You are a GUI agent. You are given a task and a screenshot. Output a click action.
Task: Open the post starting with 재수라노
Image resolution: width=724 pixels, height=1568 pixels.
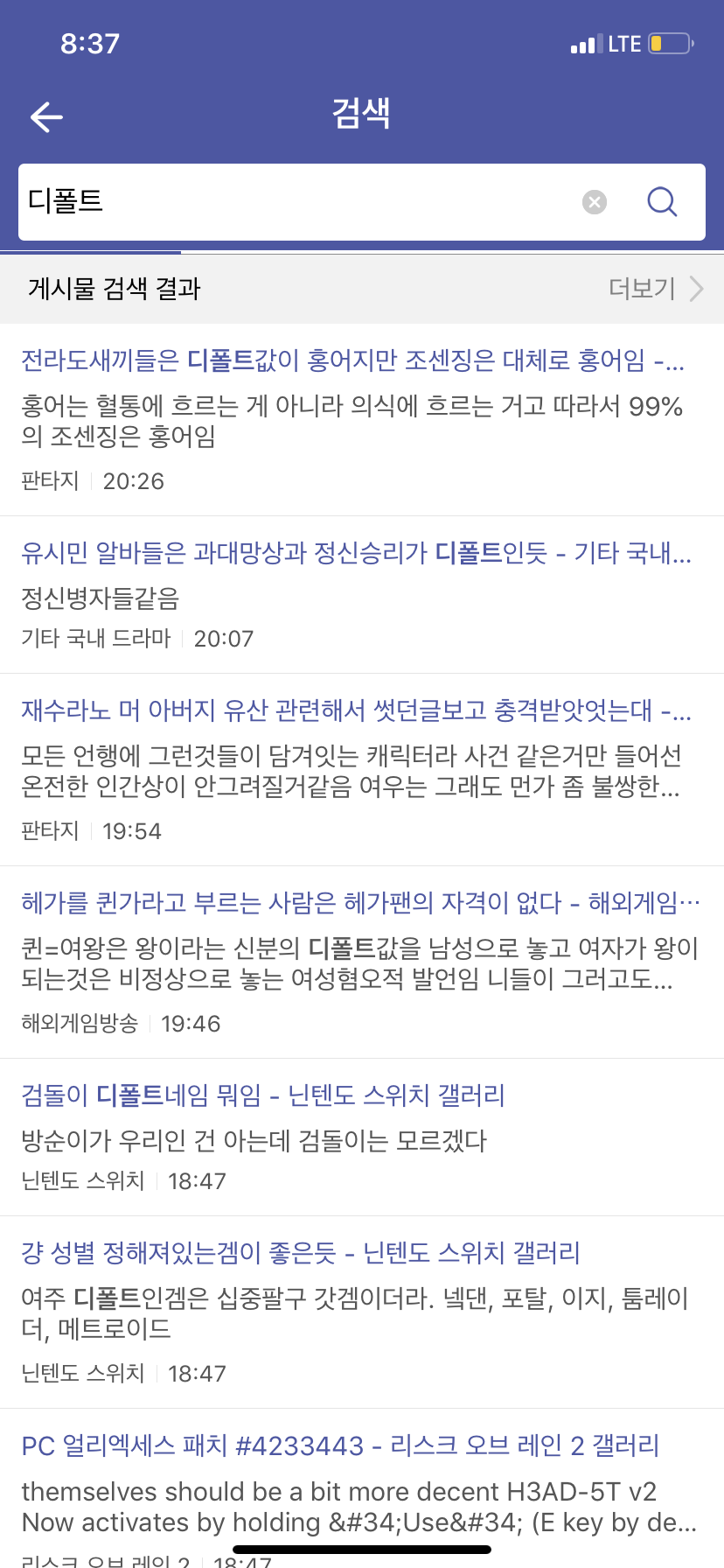362,770
